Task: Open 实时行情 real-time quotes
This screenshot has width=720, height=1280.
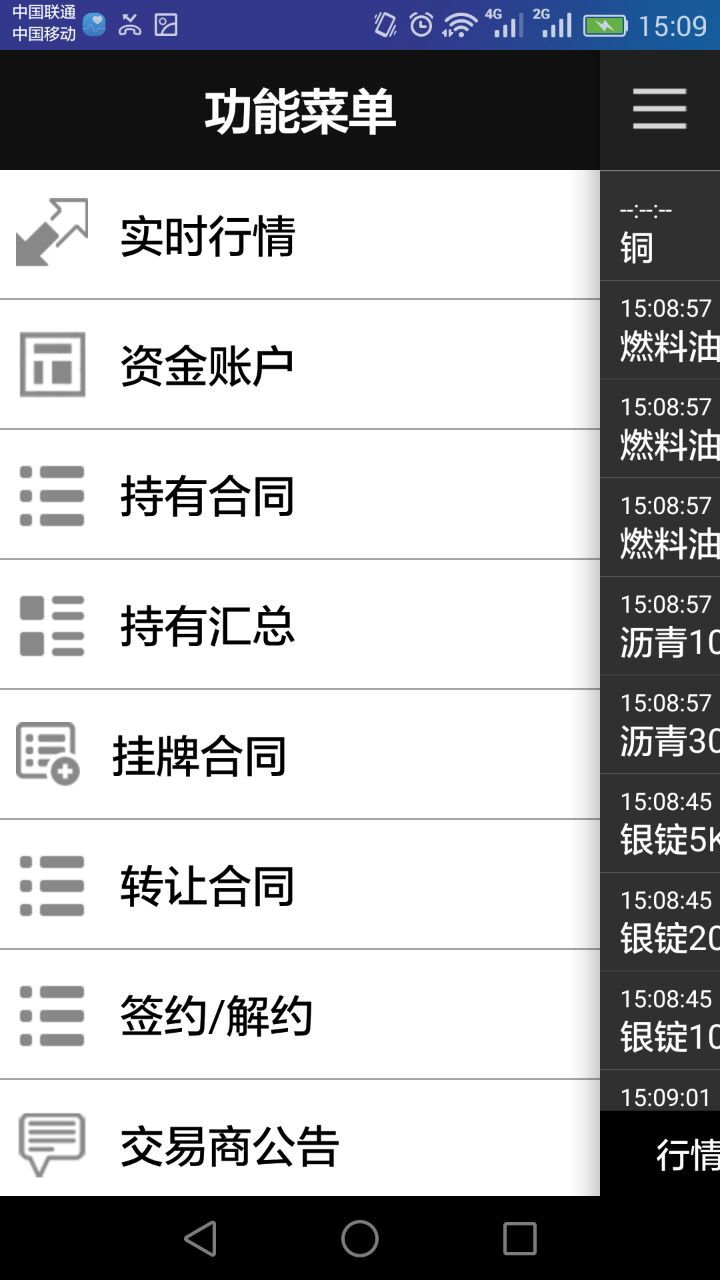Action: [300, 235]
